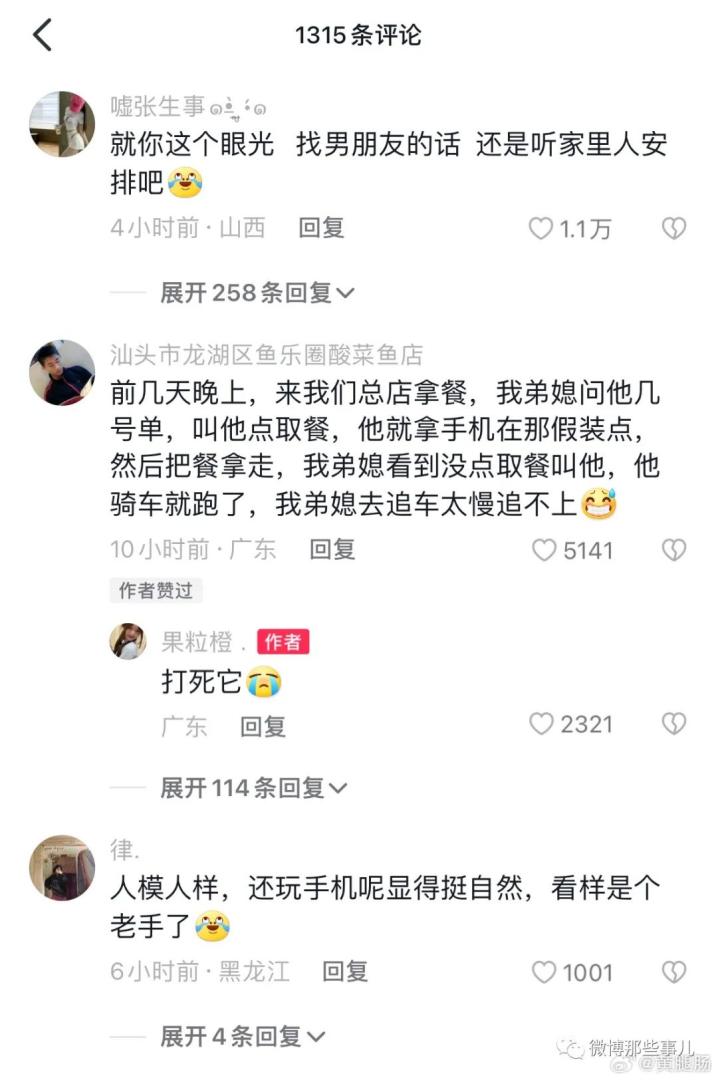Dislike the comment by 嘘张生事

[x=674, y=229]
